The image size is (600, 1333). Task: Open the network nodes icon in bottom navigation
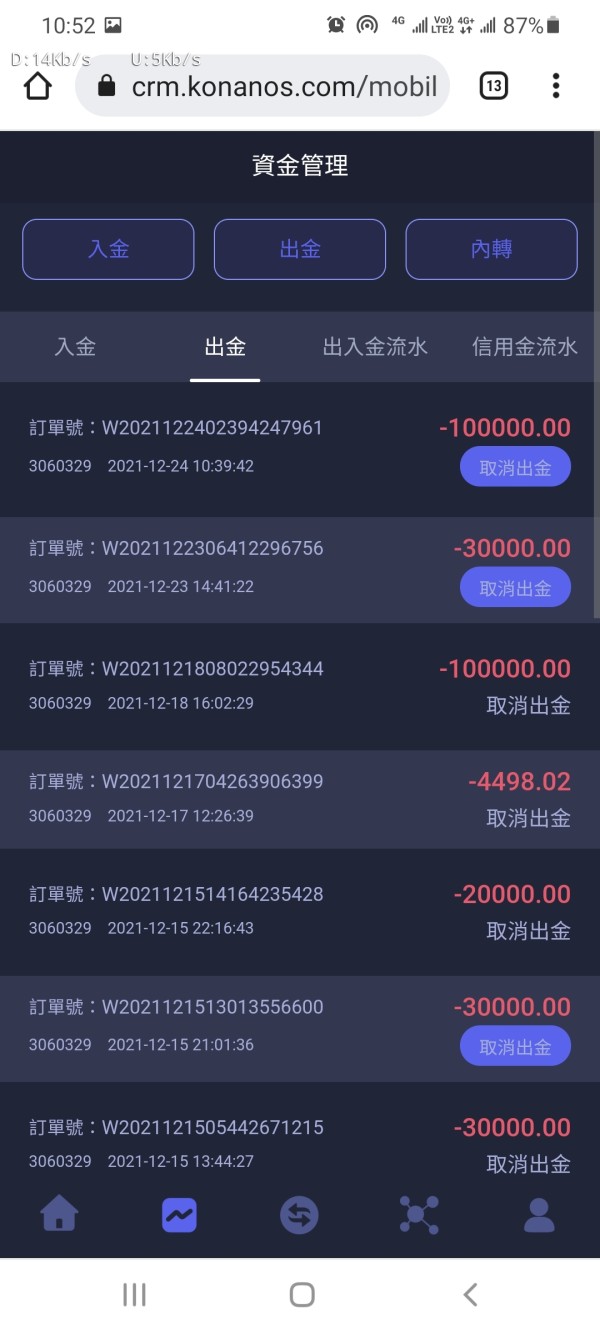[x=419, y=1215]
